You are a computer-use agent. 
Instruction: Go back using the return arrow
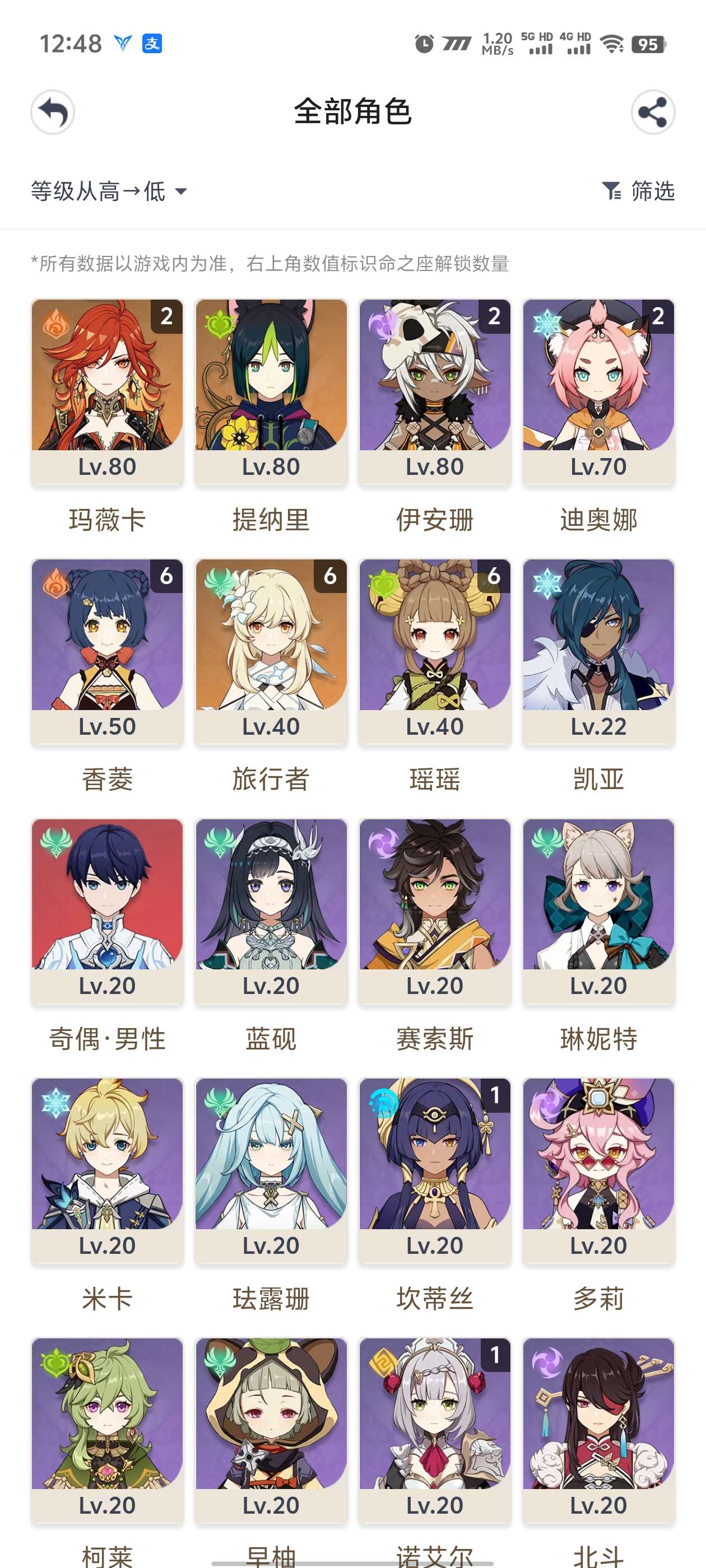click(x=53, y=113)
